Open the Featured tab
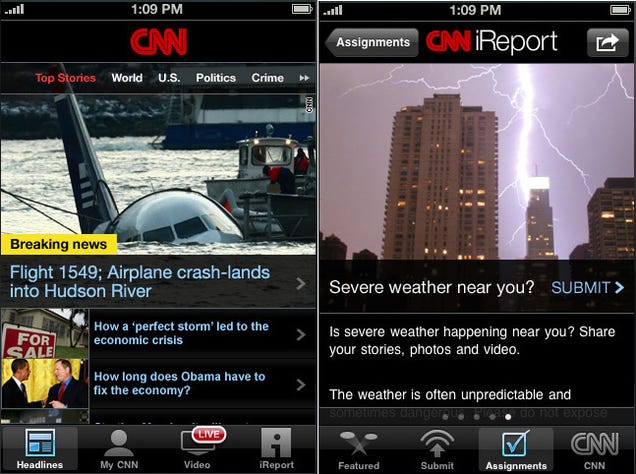This screenshot has height=474, width=636. pyautogui.click(x=358, y=449)
